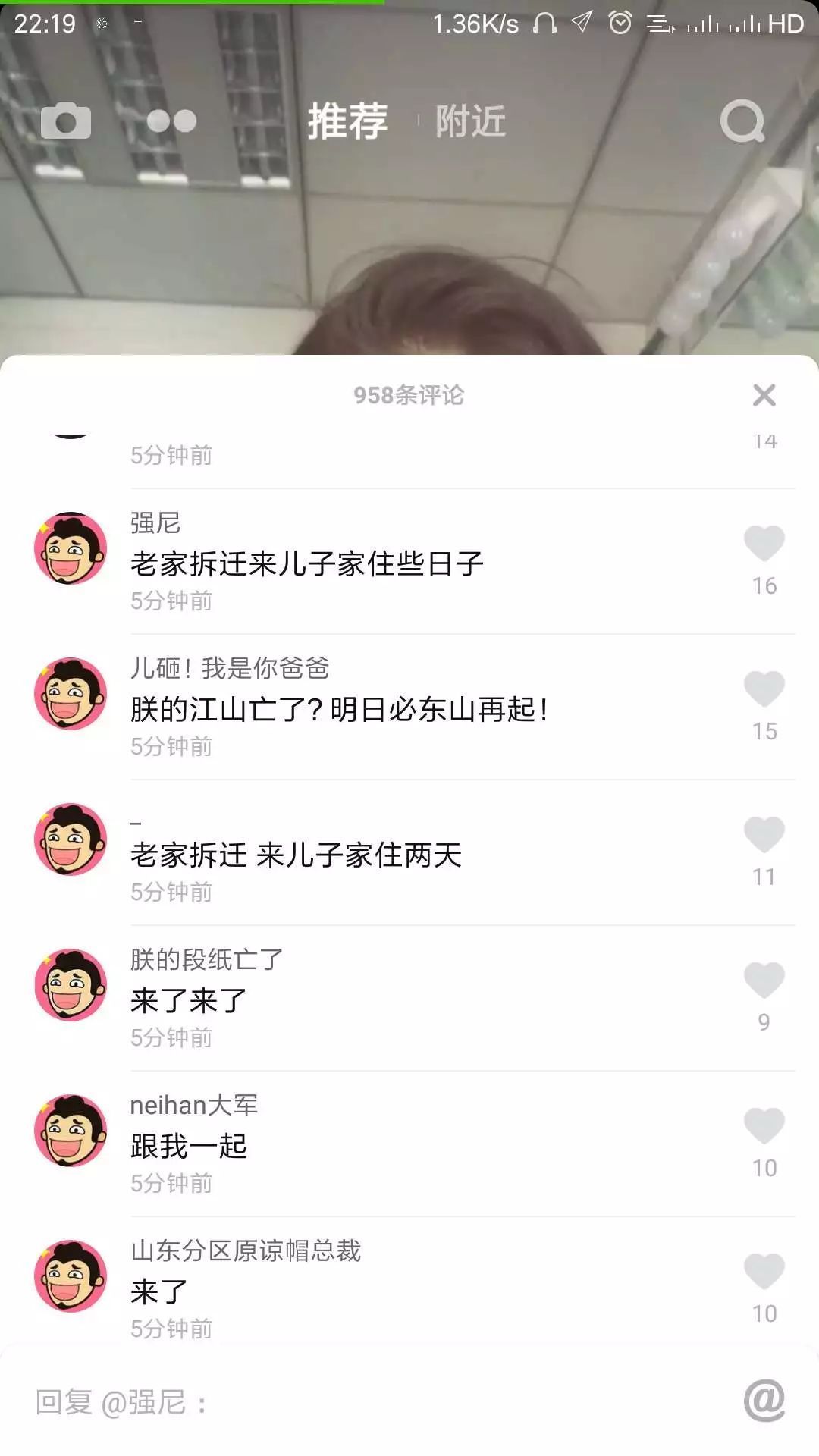The image size is (819, 1456).
Task: Close the 958条评论 comment panel
Action: [x=764, y=396]
